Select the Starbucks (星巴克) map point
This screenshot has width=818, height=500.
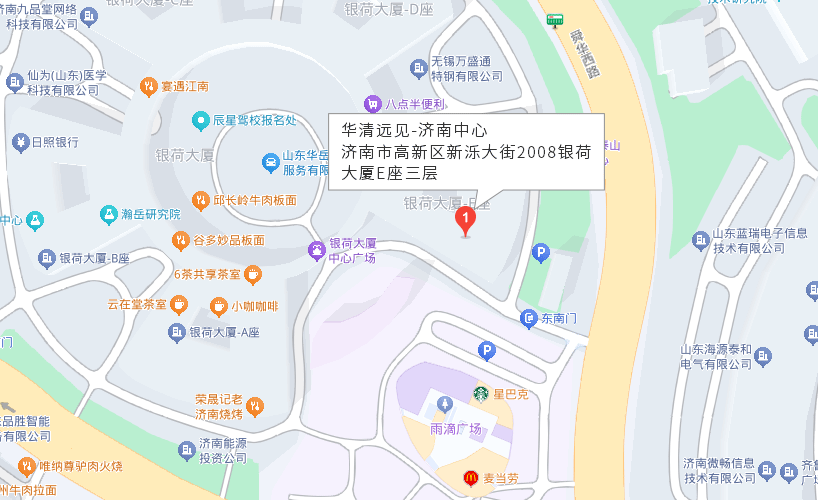point(481,394)
